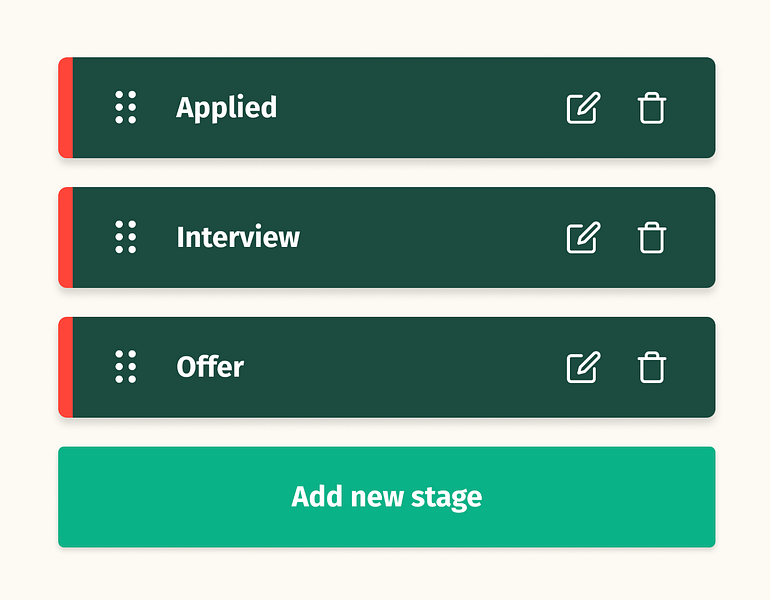Tap the drag handle on Interview
The image size is (770, 600).
(x=125, y=237)
